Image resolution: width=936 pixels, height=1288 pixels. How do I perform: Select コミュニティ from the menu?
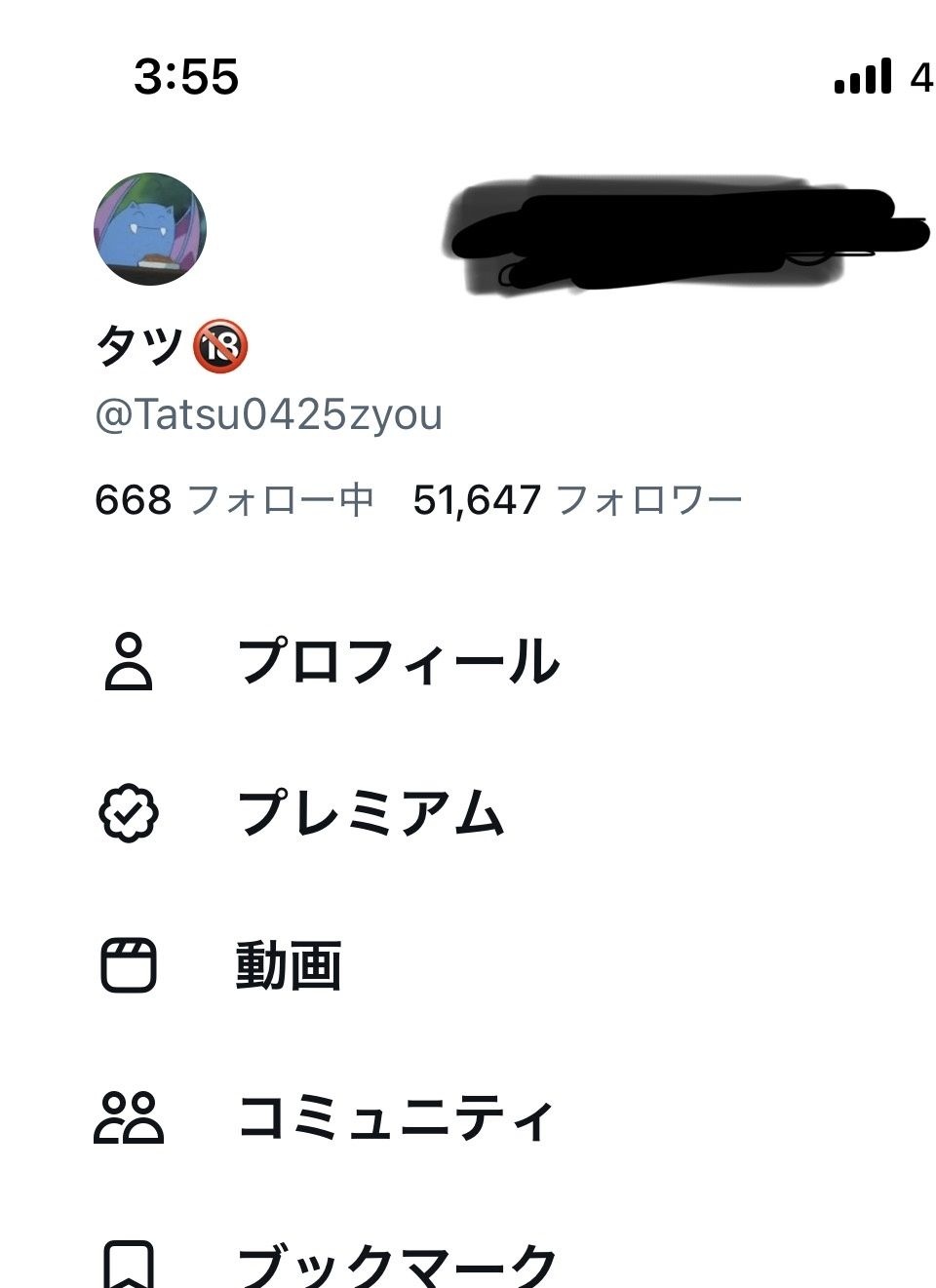tap(395, 1117)
